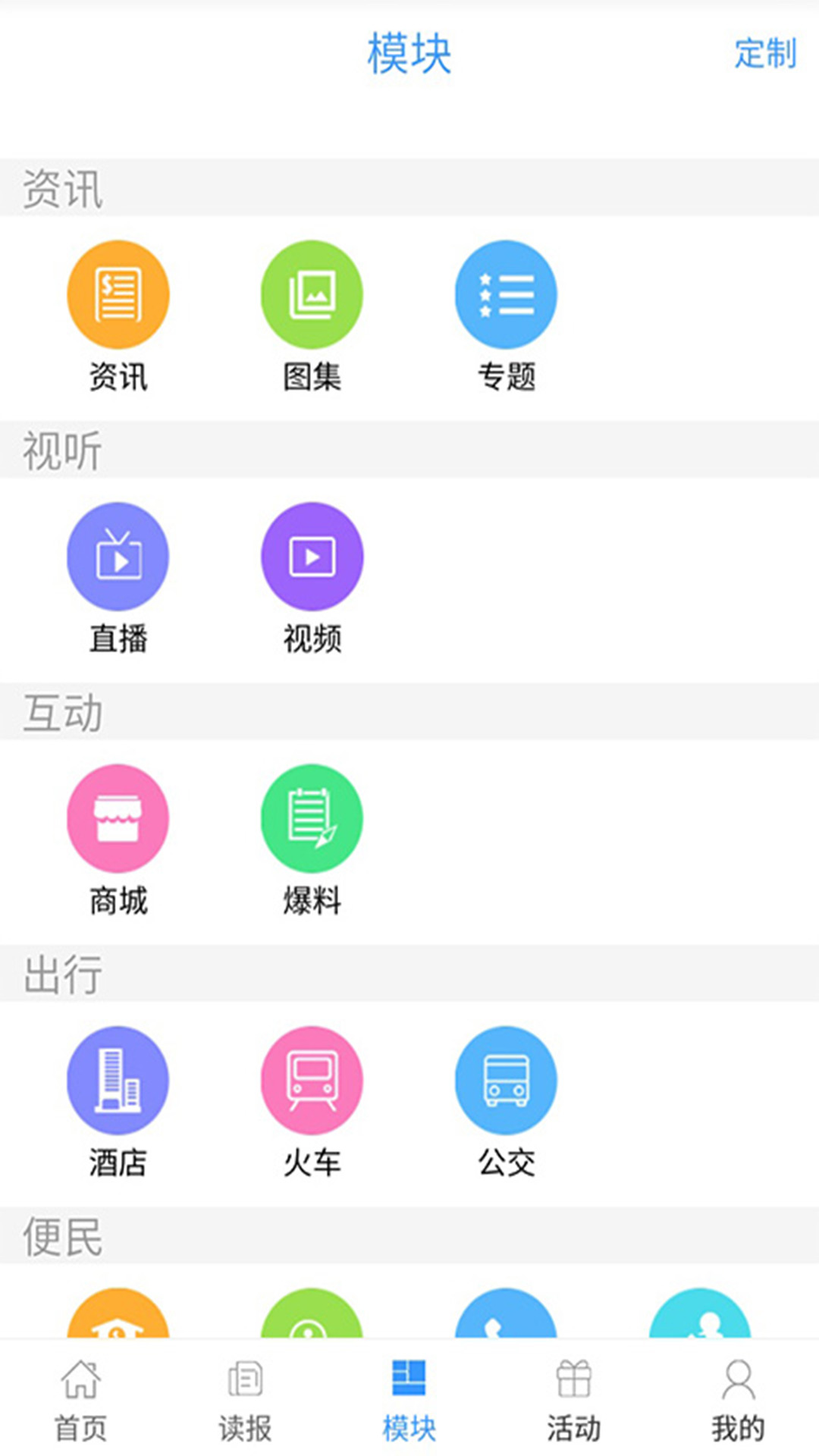Open the 专题 topics module
This screenshot has width=819, height=1456.
[x=506, y=294]
